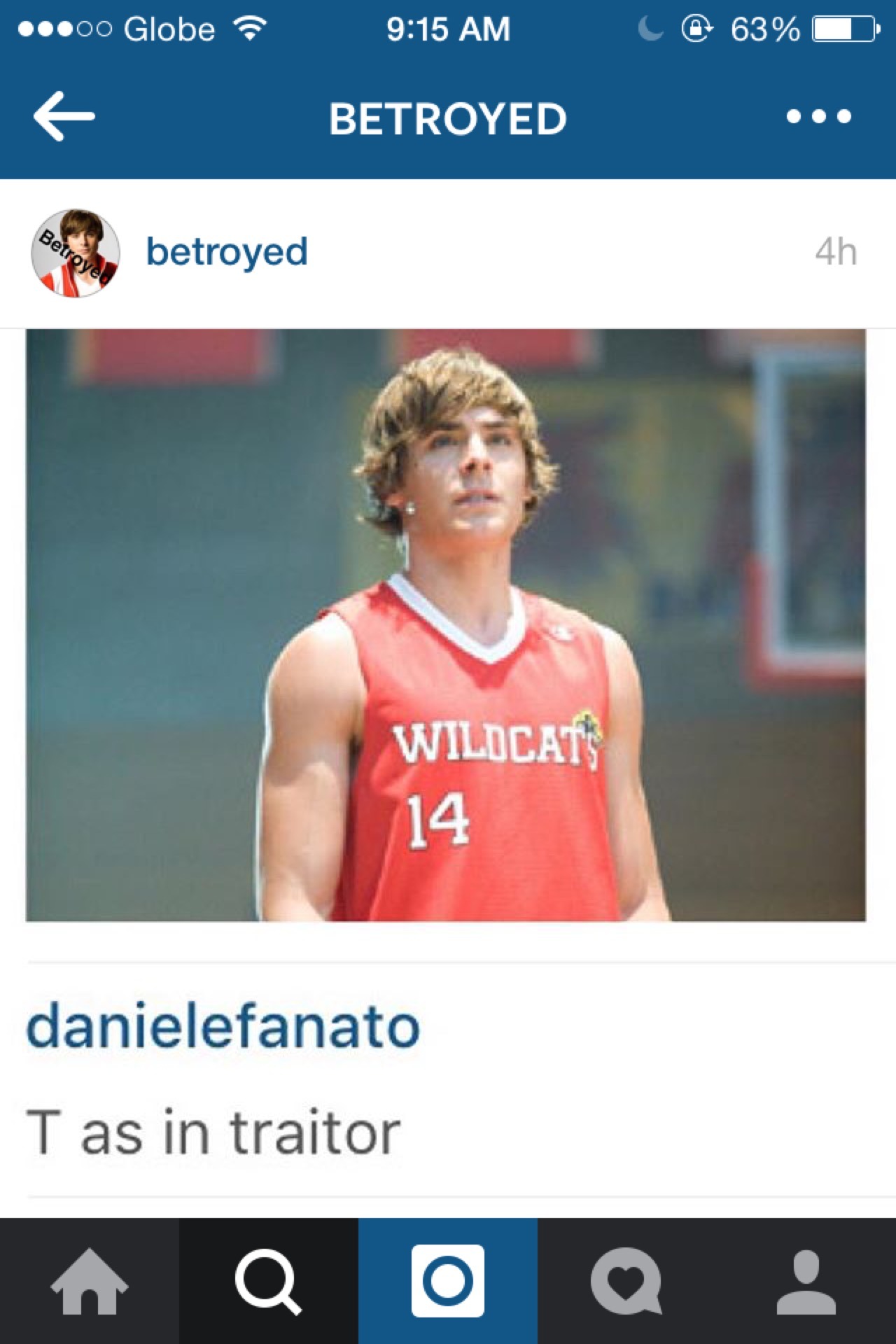The image size is (896, 1344).
Task: Switch to the Search tab
Action: pos(269,1281)
